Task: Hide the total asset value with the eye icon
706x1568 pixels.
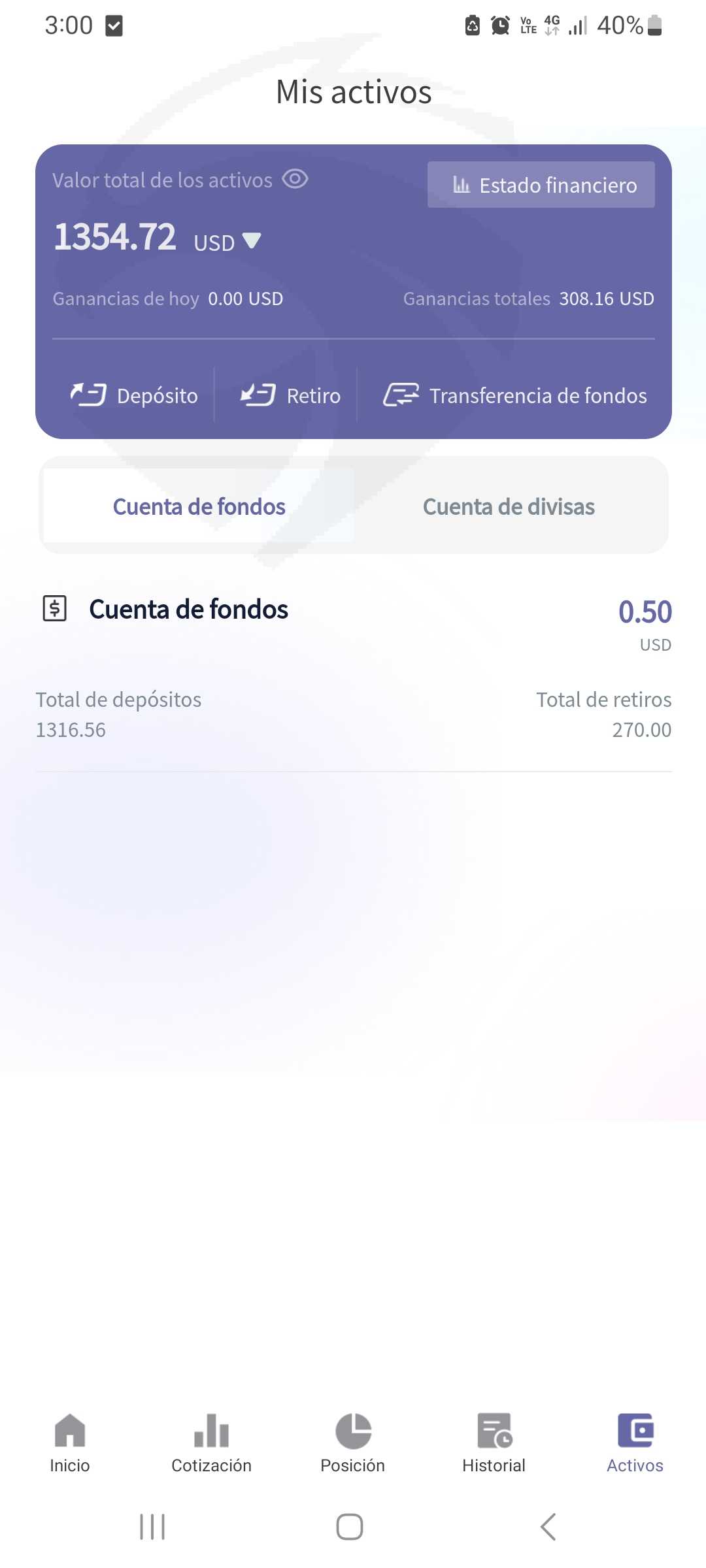Action: pyautogui.click(x=295, y=179)
